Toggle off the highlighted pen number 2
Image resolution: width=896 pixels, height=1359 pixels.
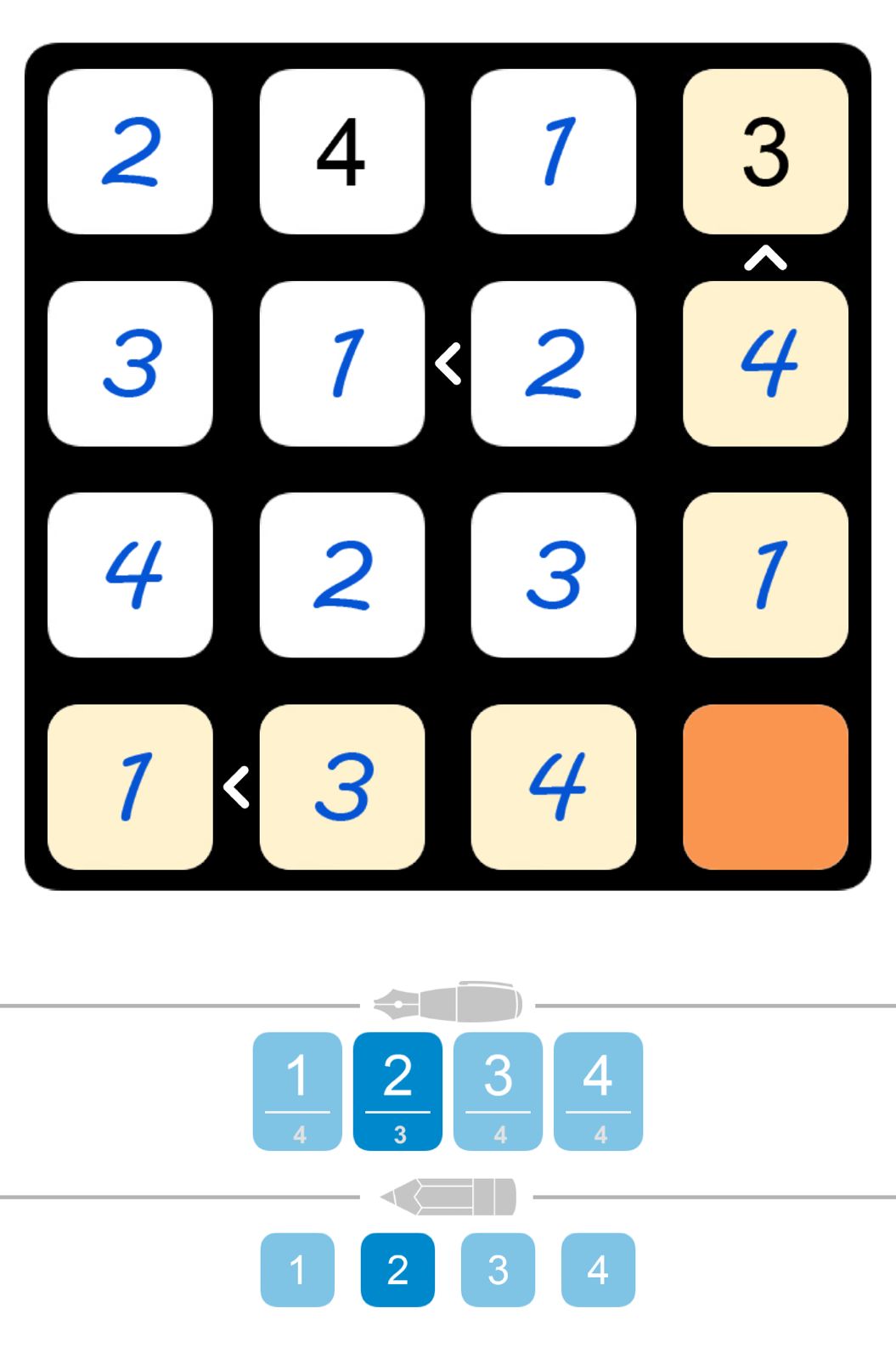coord(397,1090)
